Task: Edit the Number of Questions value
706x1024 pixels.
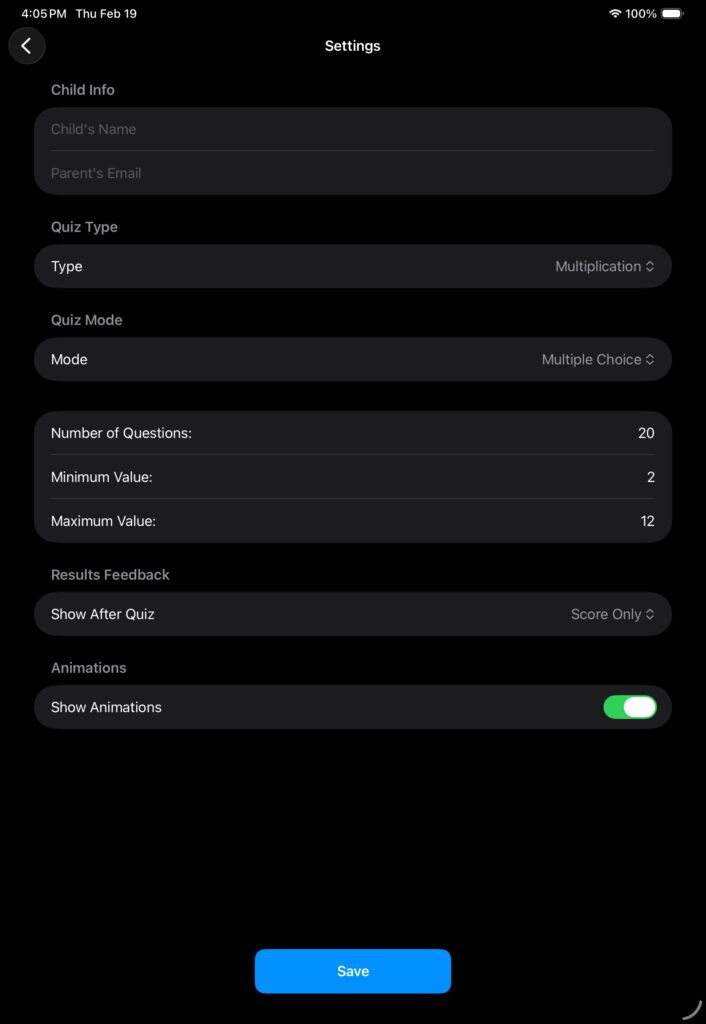Action: [x=645, y=433]
